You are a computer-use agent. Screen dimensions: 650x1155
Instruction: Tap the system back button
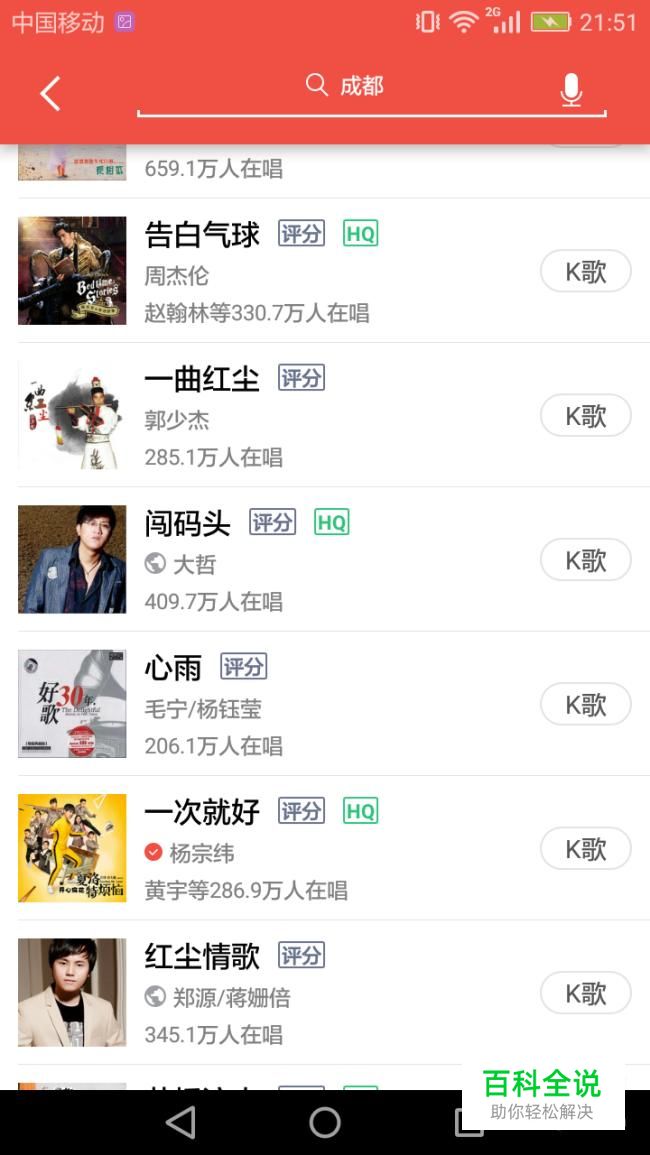tap(181, 1122)
